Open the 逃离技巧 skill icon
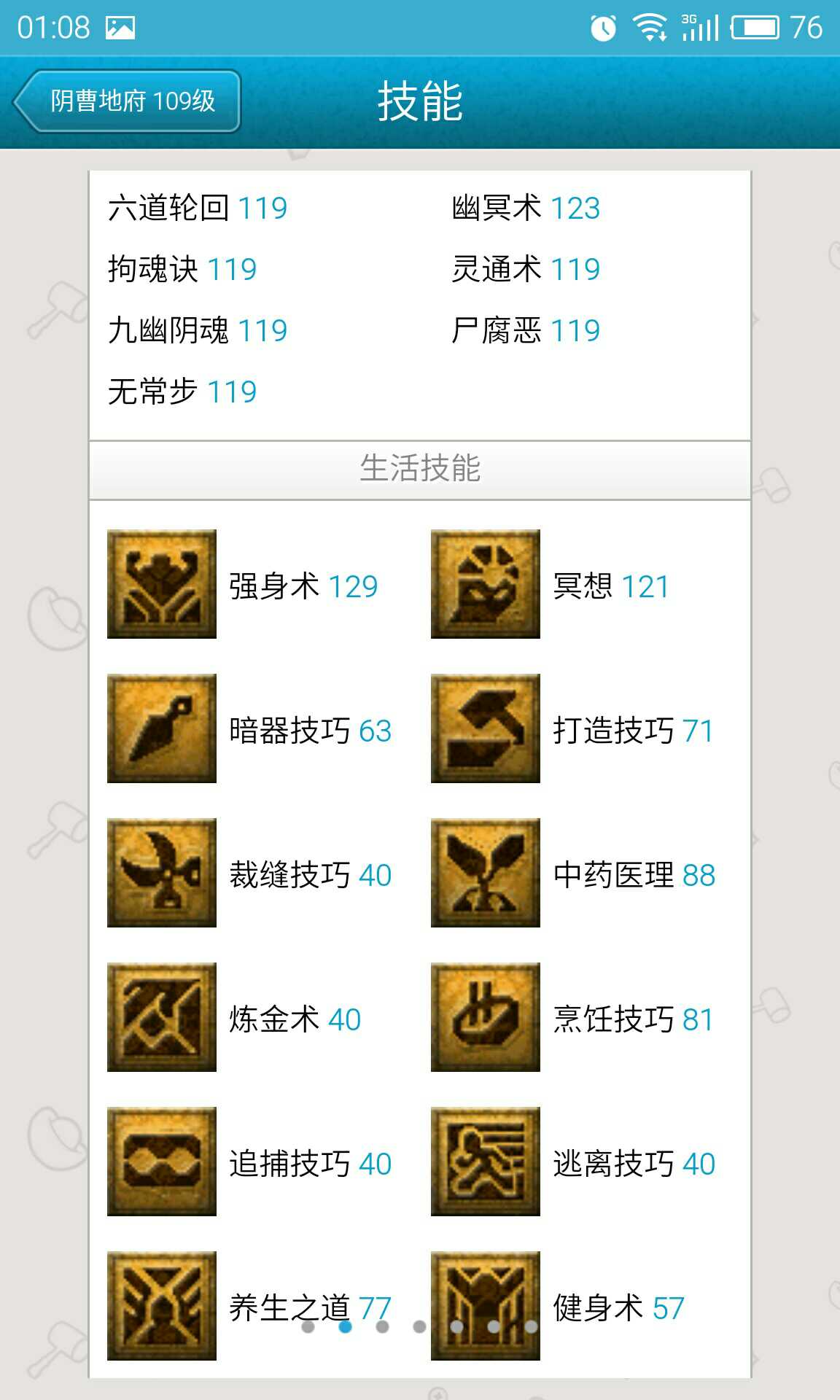 [485, 1162]
